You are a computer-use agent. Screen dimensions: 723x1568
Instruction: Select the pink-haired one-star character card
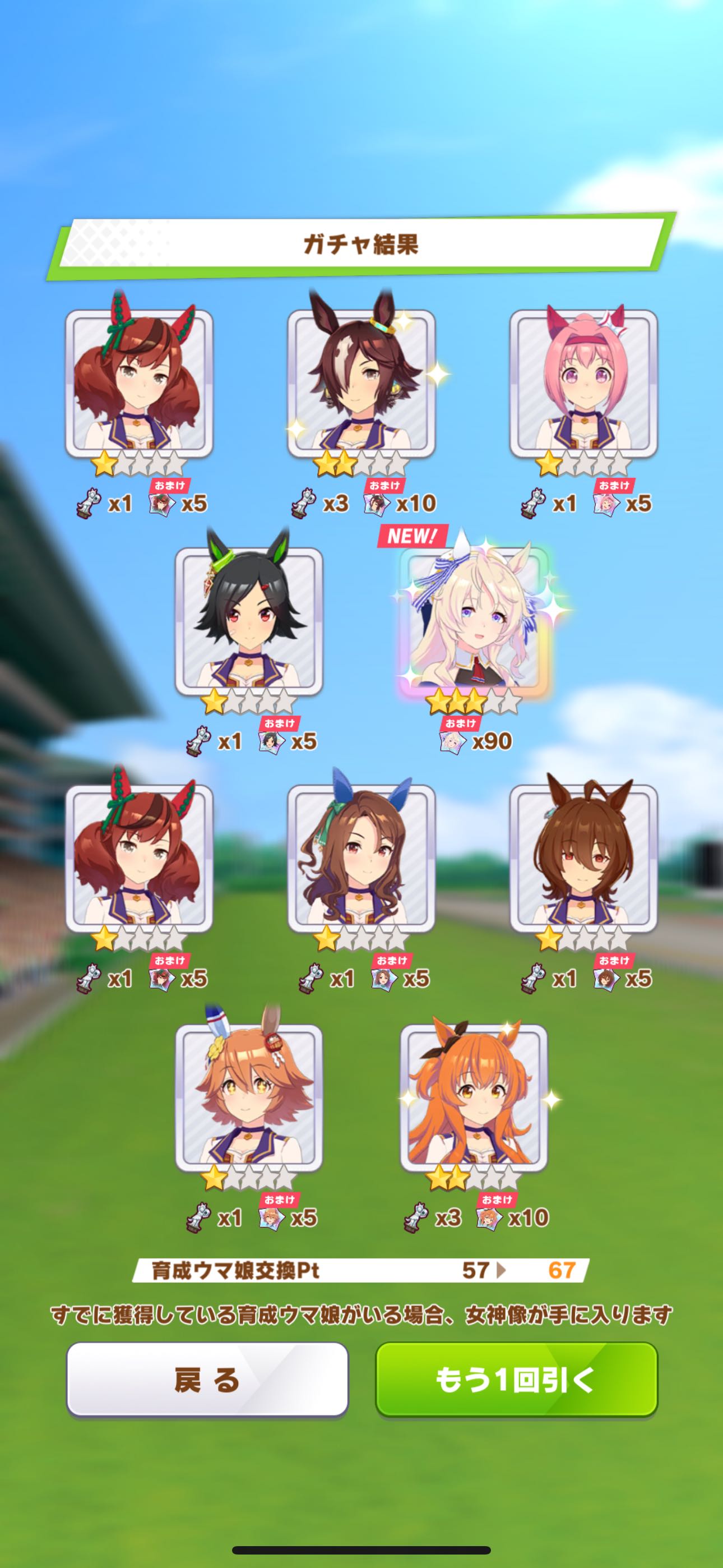pos(583,385)
